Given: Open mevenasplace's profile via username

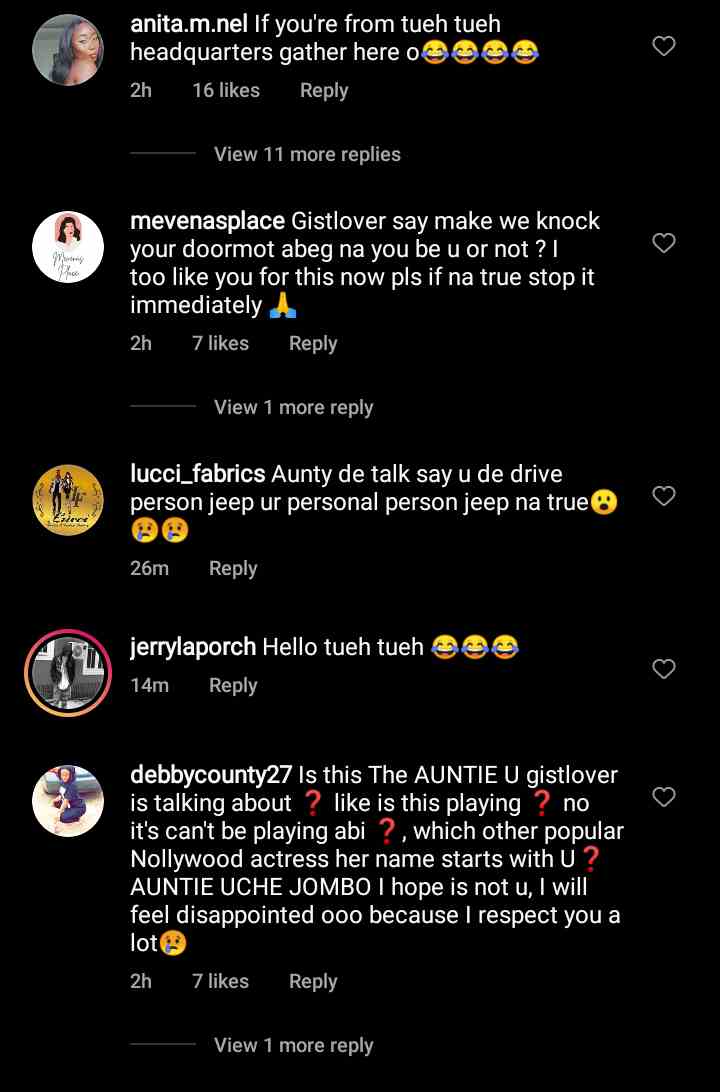Looking at the screenshot, I should [x=207, y=220].
